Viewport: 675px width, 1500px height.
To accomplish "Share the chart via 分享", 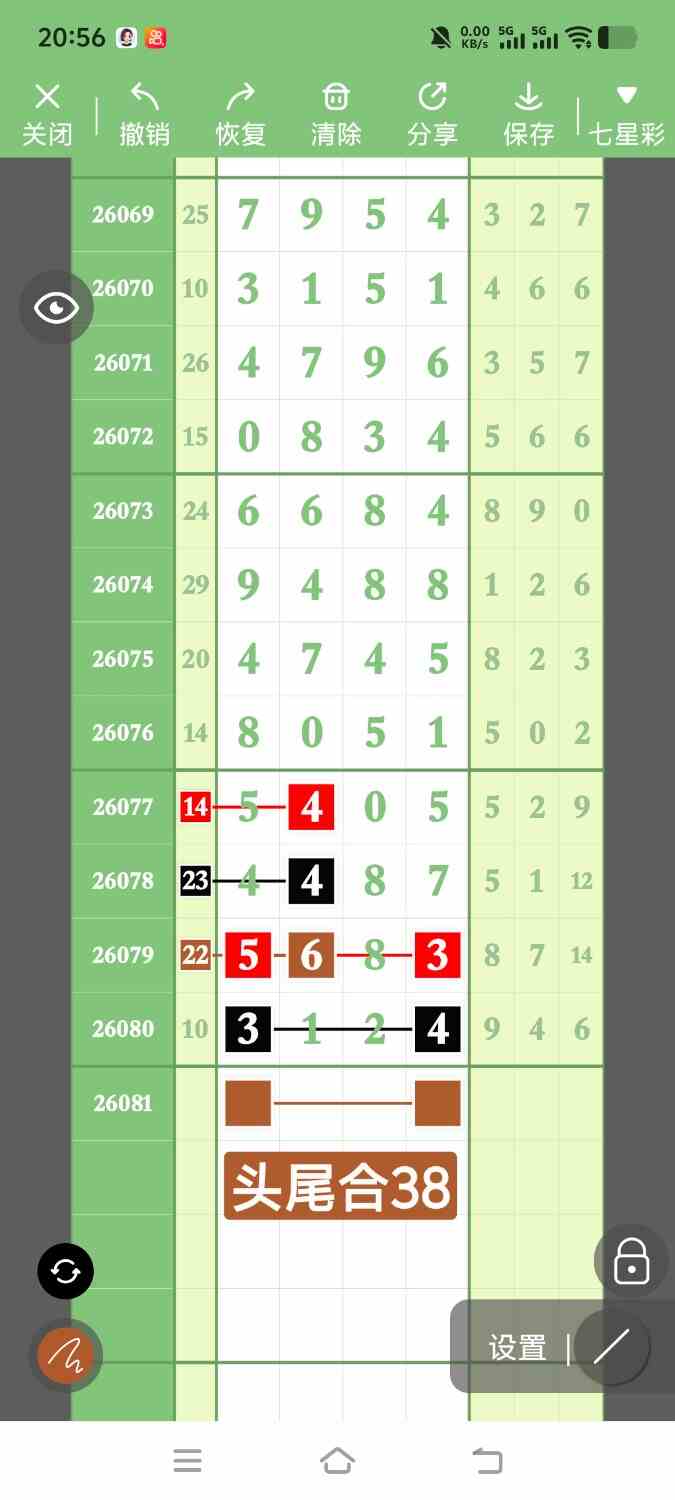I will 432,115.
